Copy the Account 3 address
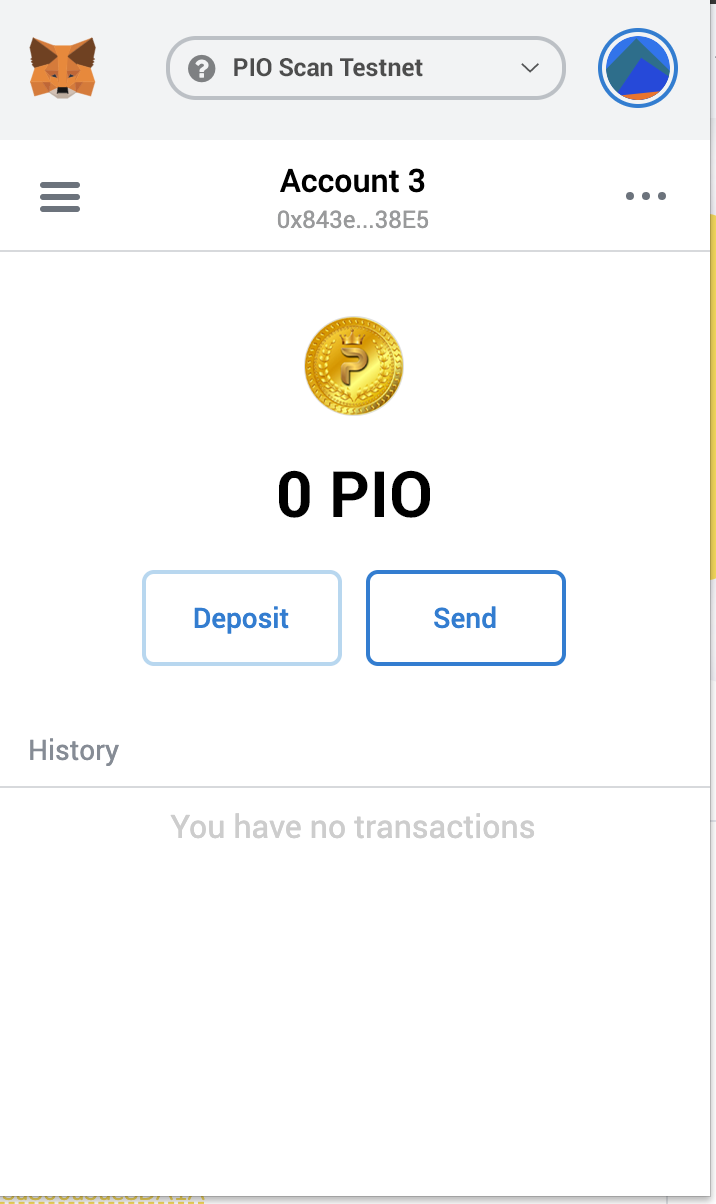Viewport: 716px width, 1204px height. pos(352,219)
